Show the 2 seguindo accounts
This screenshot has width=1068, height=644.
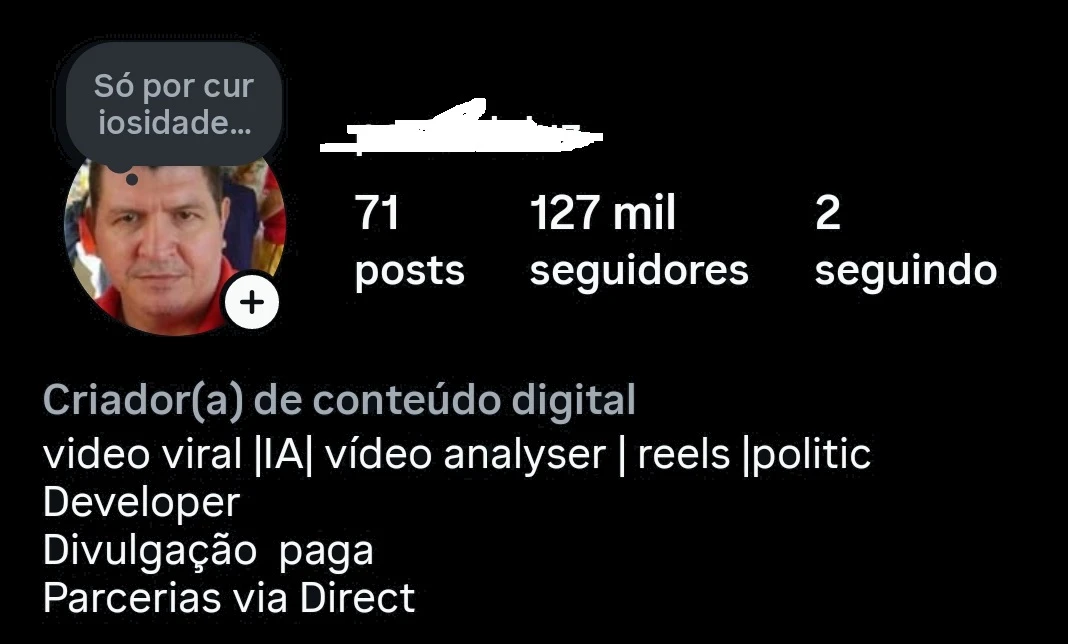tap(905, 242)
